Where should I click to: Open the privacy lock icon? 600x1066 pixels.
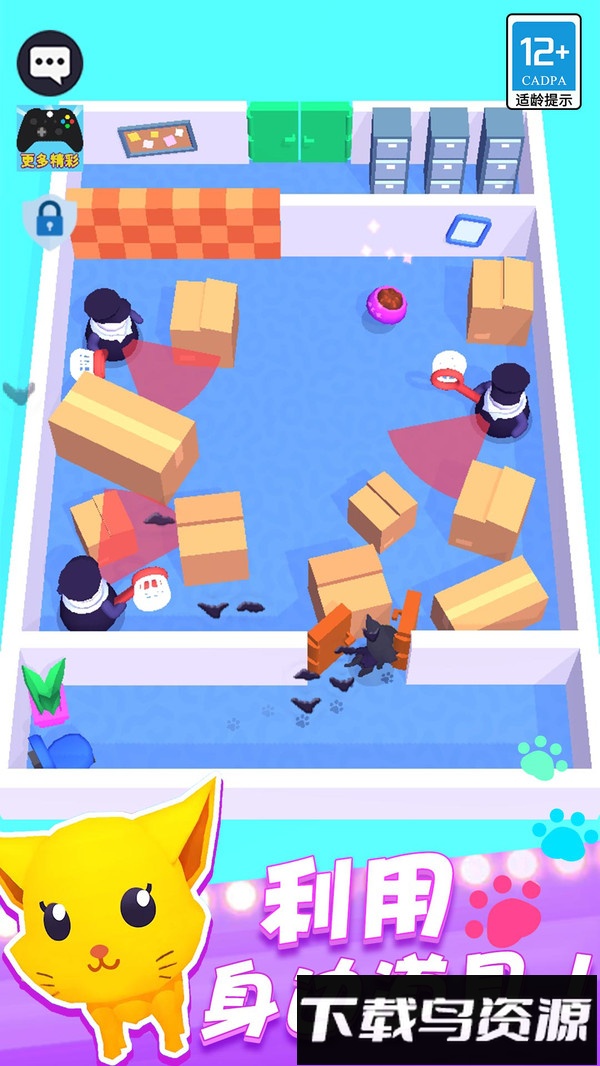48,217
